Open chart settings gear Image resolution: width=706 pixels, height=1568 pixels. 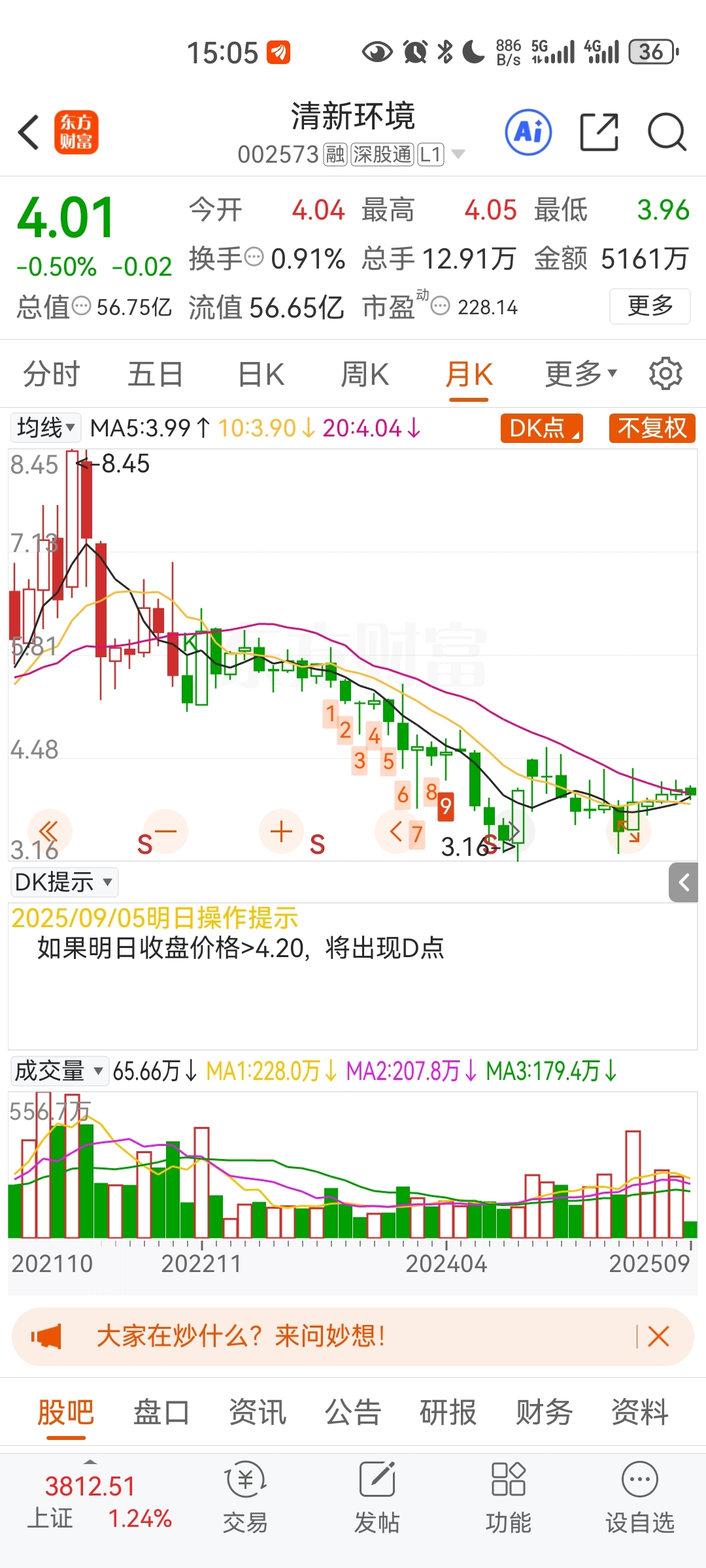665,374
